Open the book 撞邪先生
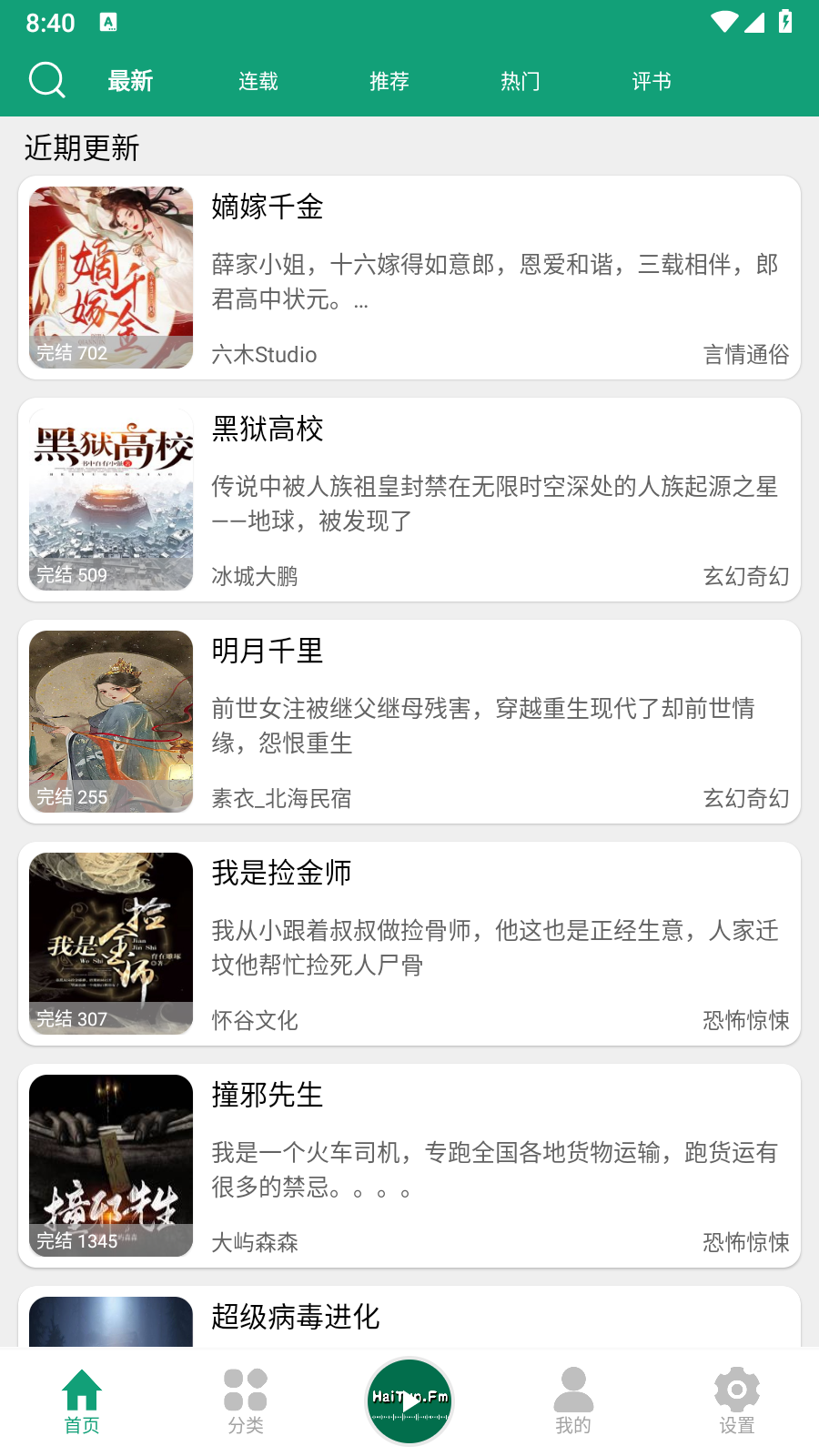This screenshot has height=1456, width=819. click(x=409, y=1166)
